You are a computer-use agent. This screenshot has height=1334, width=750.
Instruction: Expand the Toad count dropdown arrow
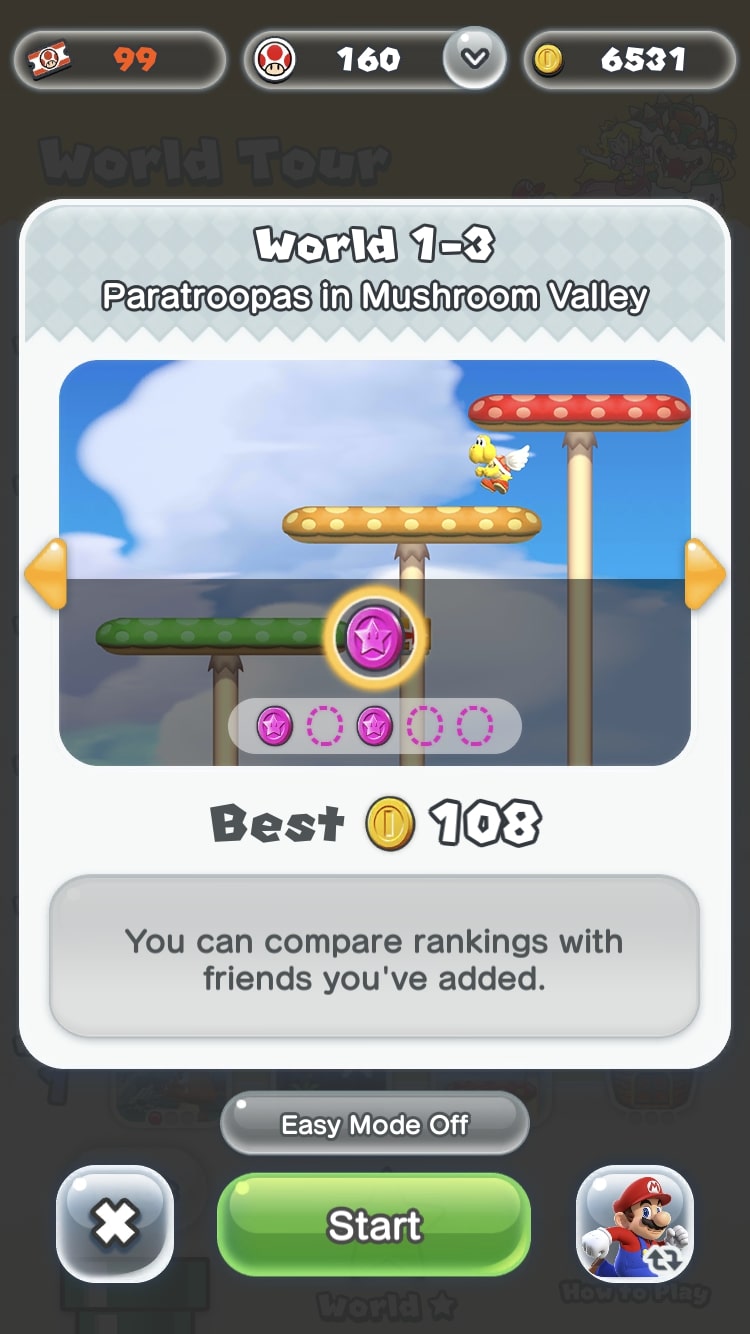pos(474,58)
